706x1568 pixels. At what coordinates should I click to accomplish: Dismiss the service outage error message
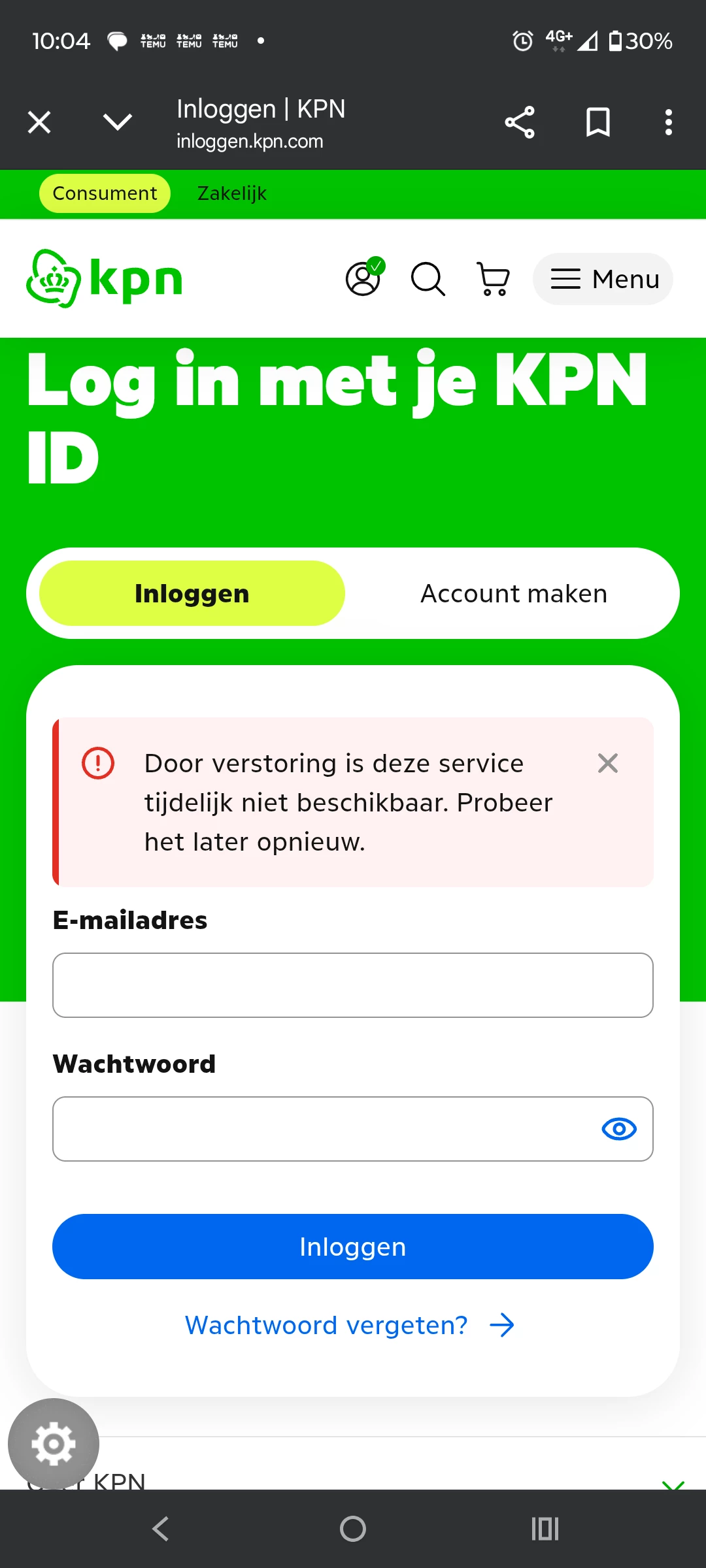click(x=608, y=763)
